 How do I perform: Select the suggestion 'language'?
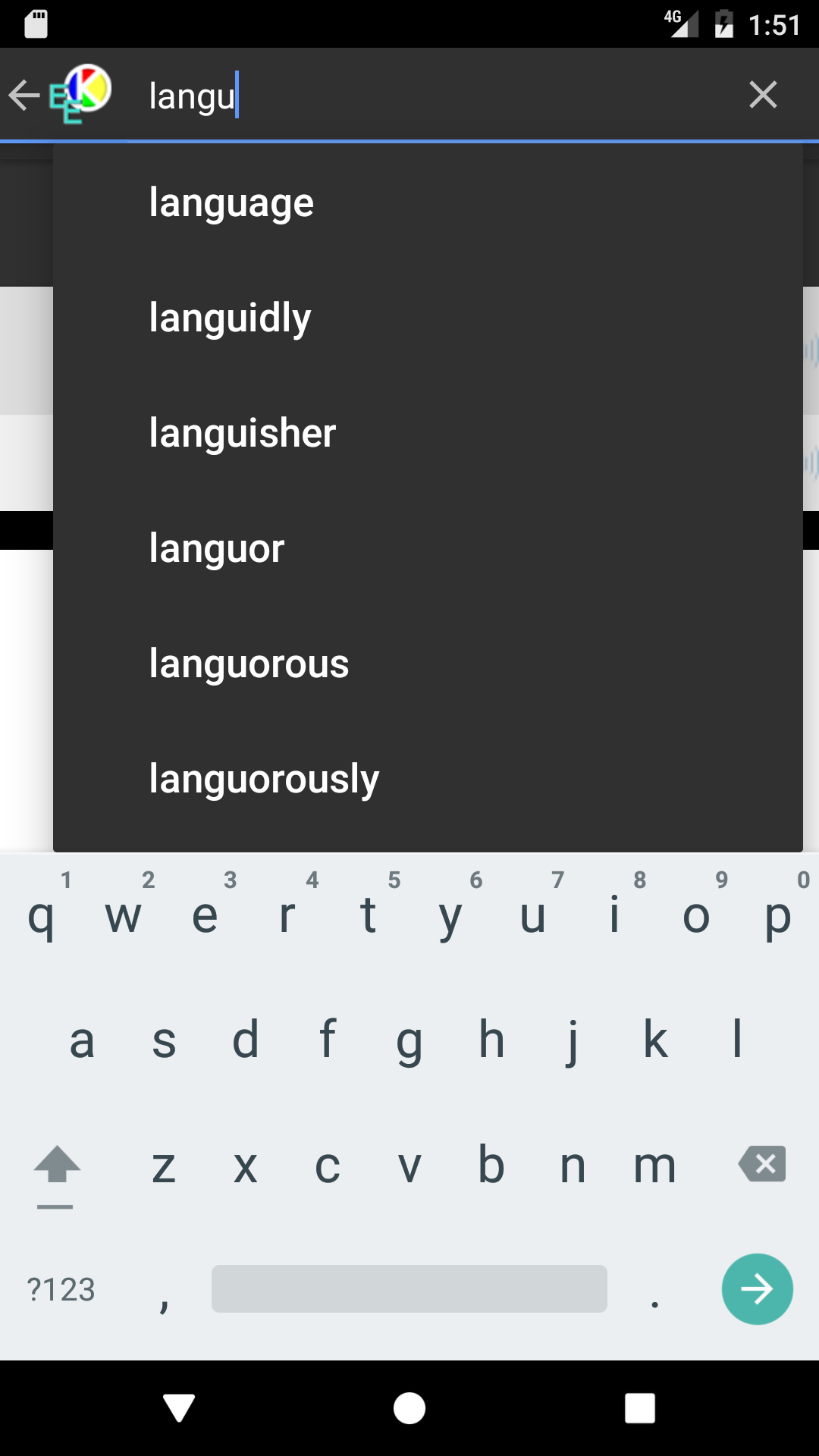(428, 202)
